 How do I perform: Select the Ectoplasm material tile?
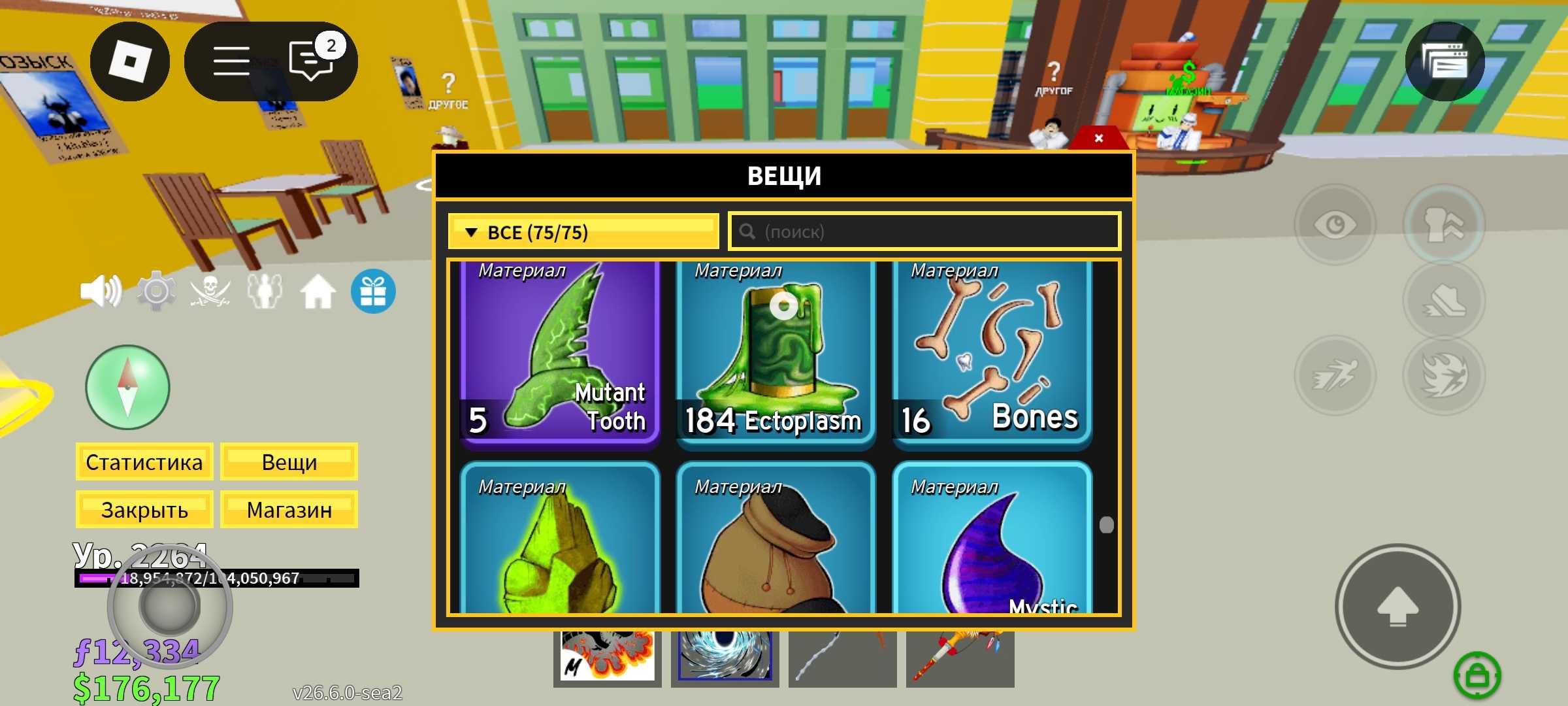pos(776,353)
